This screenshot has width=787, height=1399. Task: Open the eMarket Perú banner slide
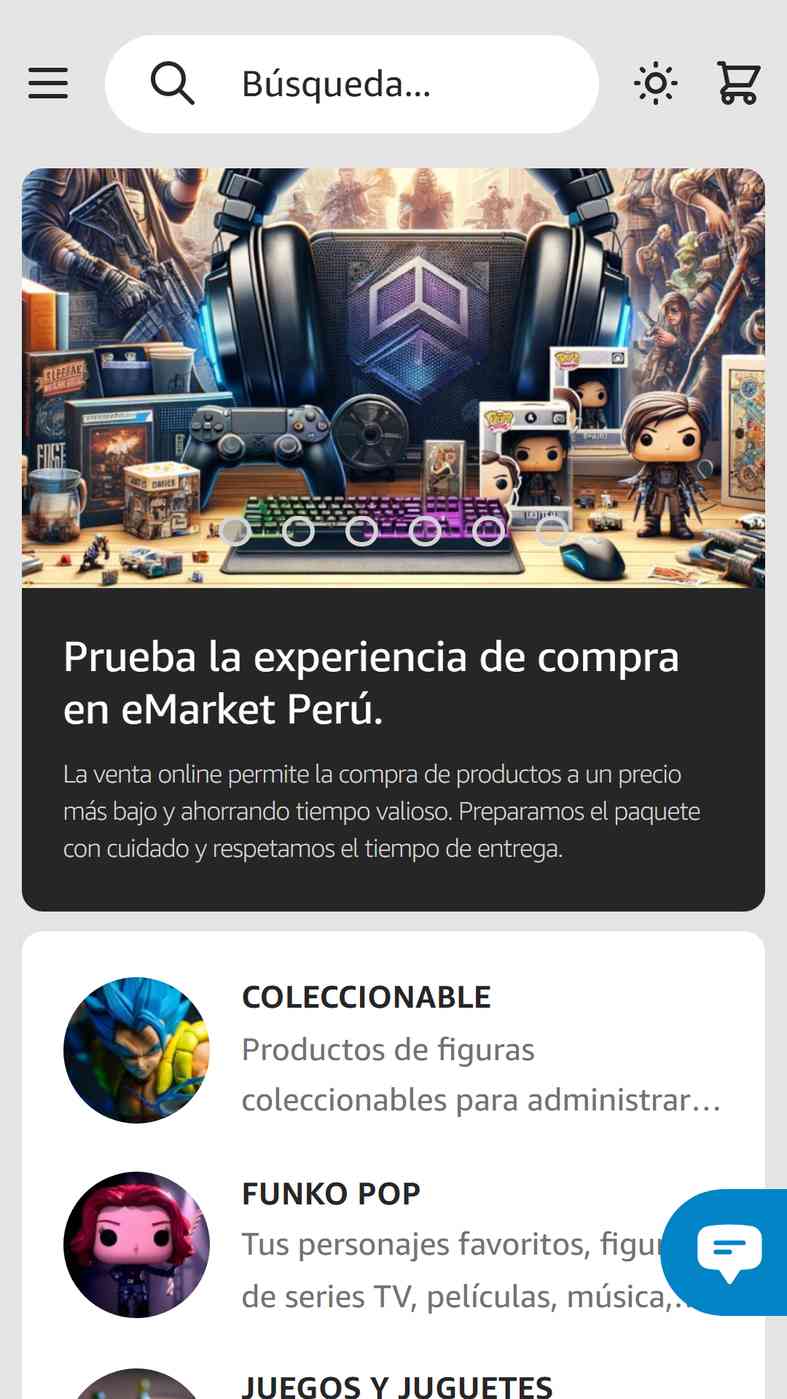[393, 539]
